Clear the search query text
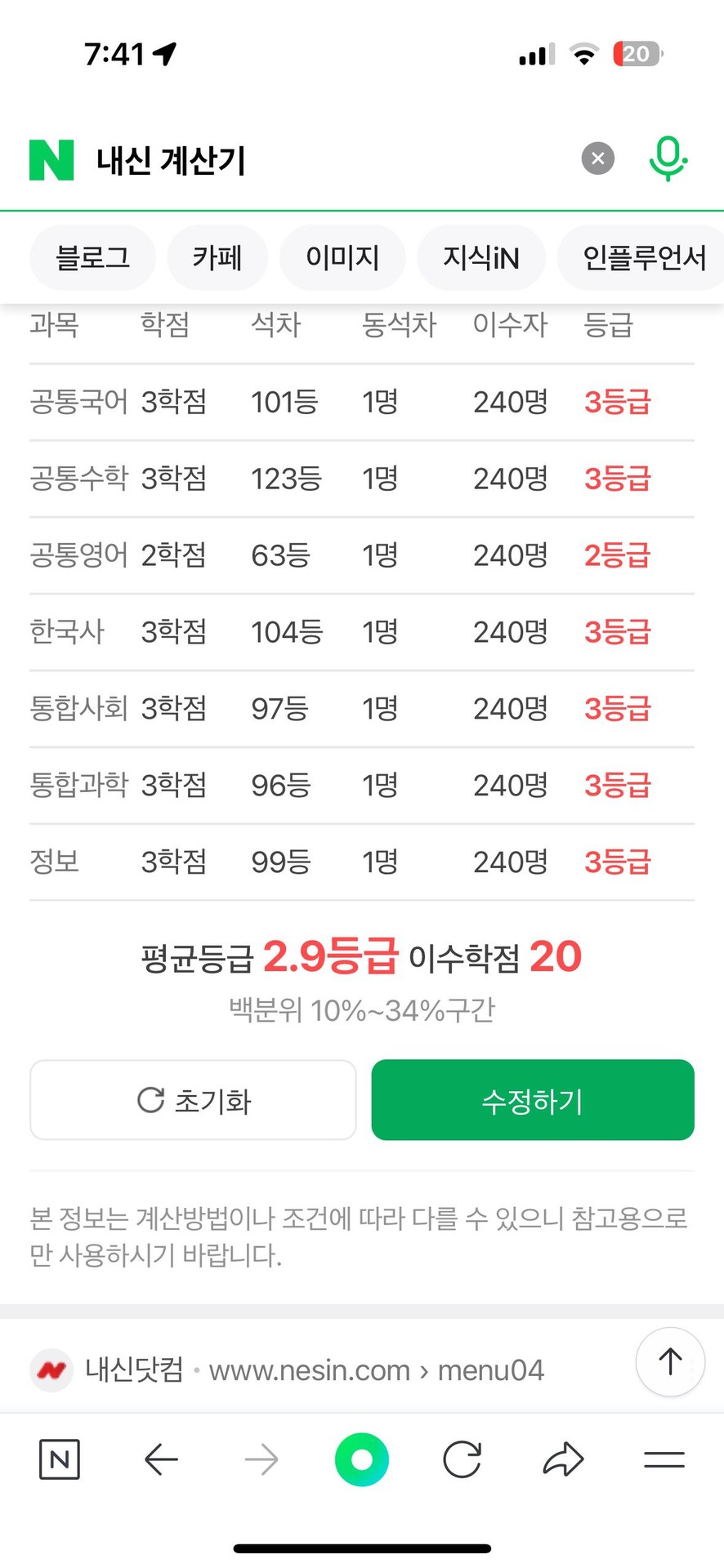The image size is (724, 1568). [597, 158]
